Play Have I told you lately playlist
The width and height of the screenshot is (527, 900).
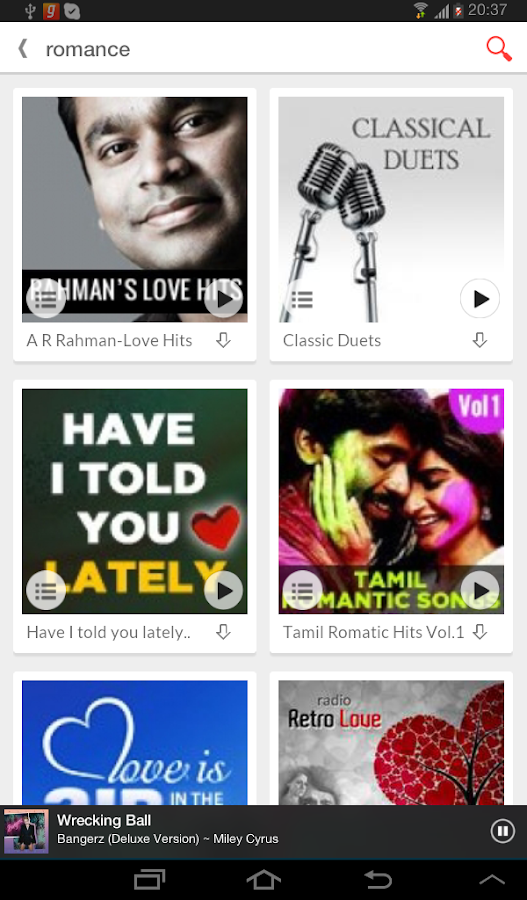(223, 590)
